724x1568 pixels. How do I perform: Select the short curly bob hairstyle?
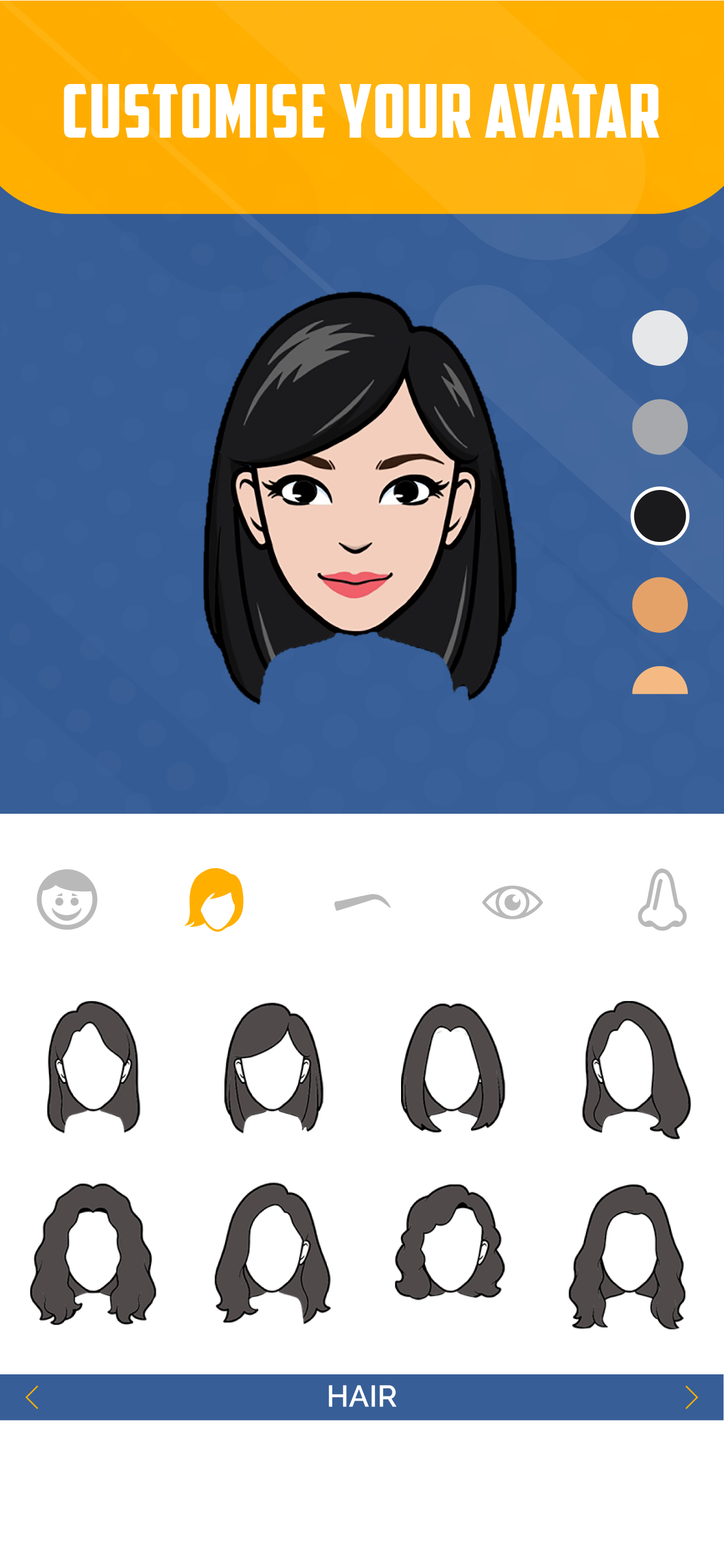point(449,1242)
